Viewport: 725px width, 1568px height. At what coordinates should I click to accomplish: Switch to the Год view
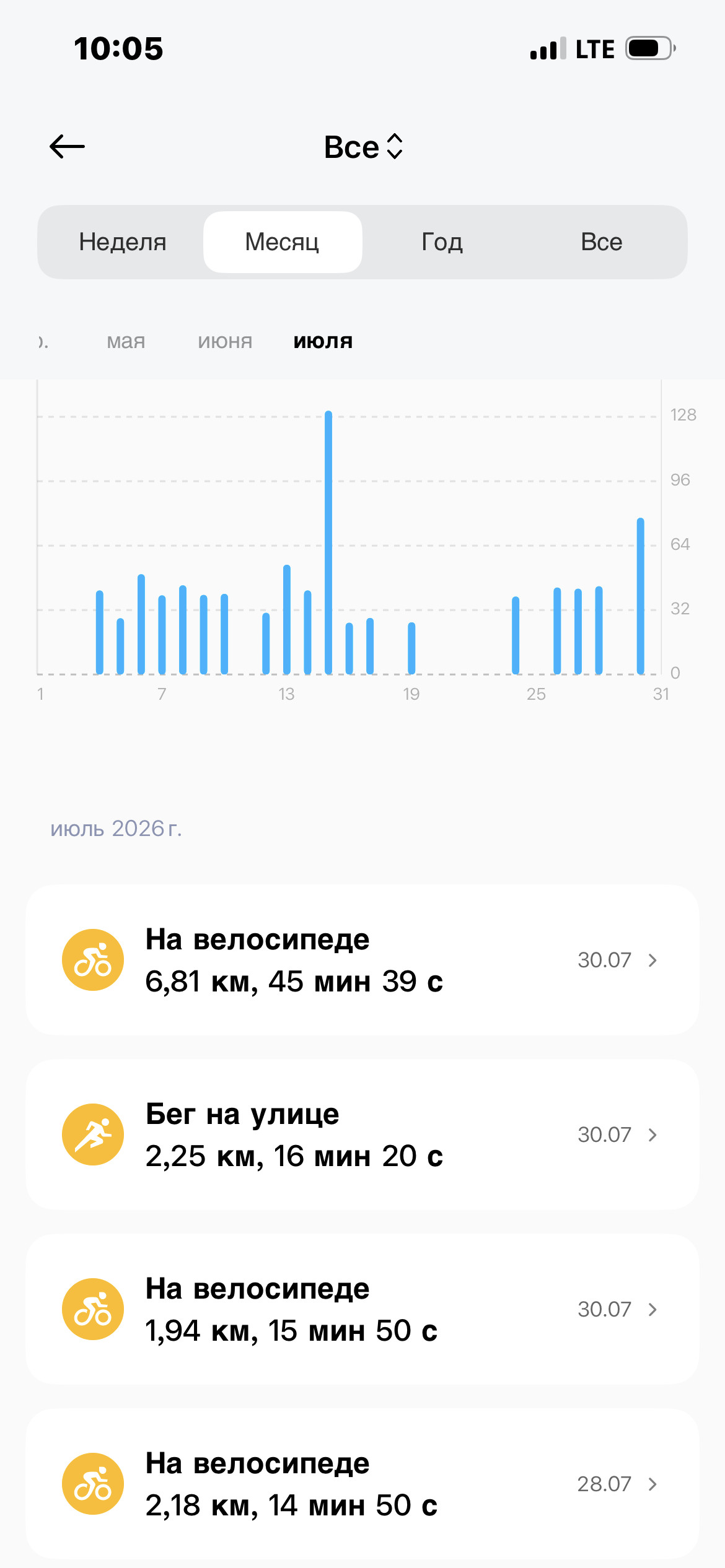click(x=442, y=242)
